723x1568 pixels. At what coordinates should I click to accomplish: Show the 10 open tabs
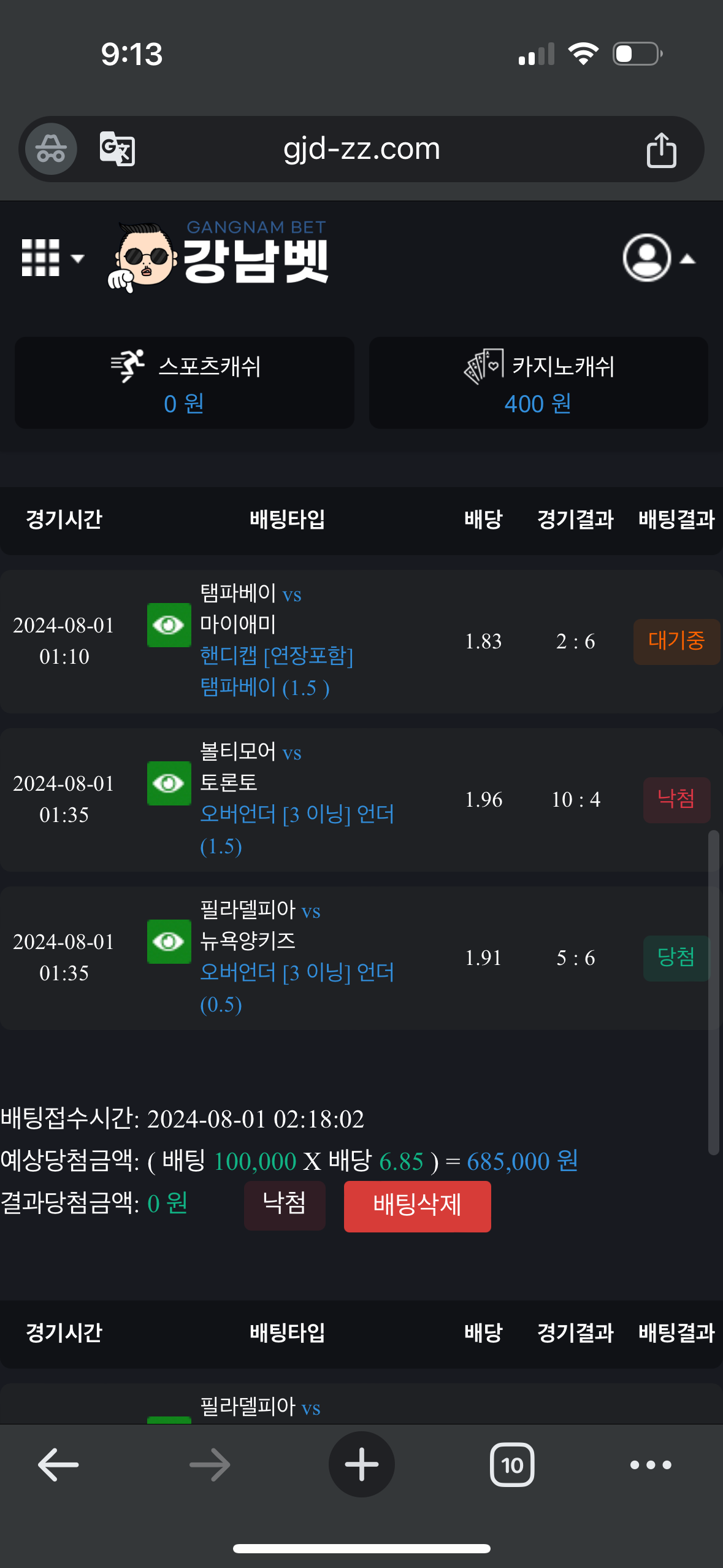click(512, 1465)
